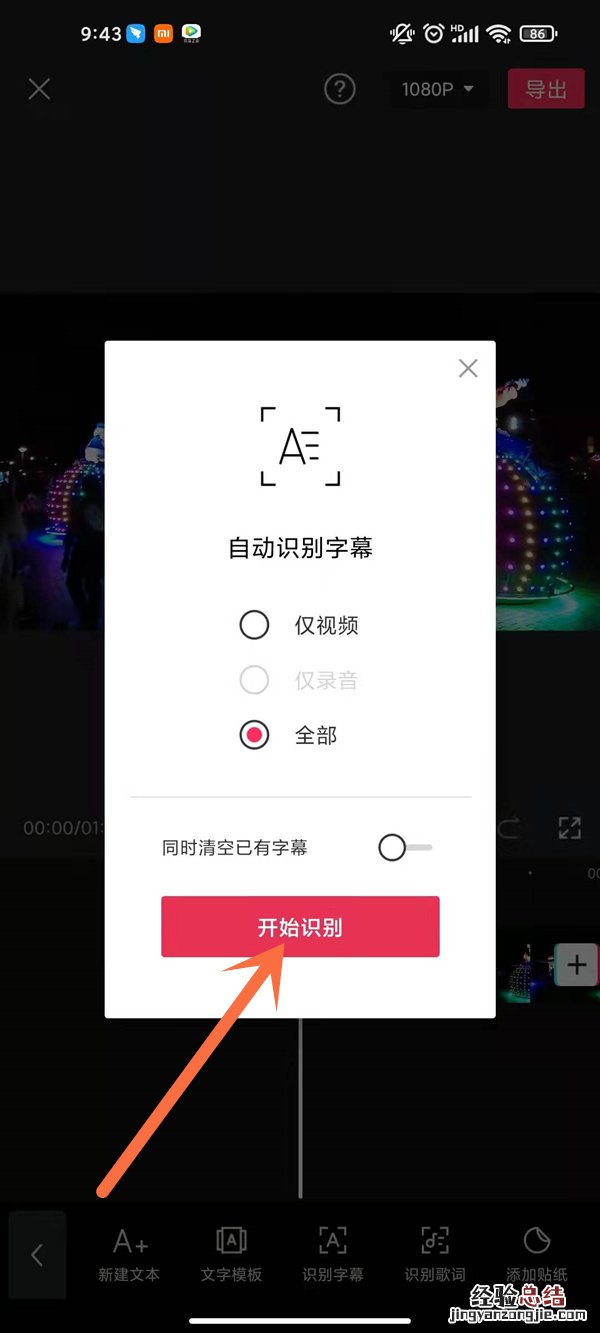Tap the 开始识别 button
Image resolution: width=600 pixels, height=1333 pixels.
(x=300, y=927)
